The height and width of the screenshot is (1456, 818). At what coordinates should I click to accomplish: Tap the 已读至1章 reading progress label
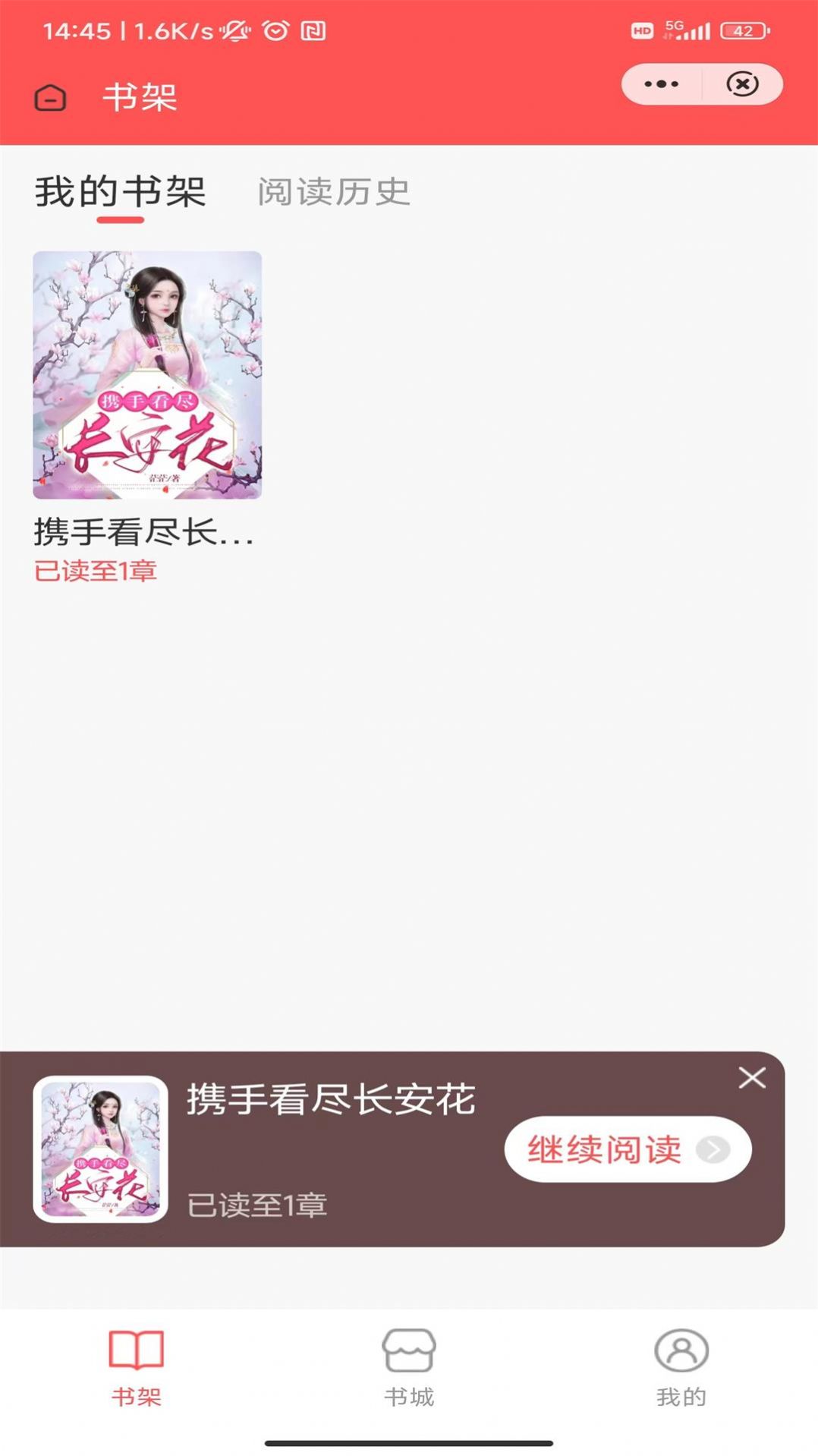95,570
